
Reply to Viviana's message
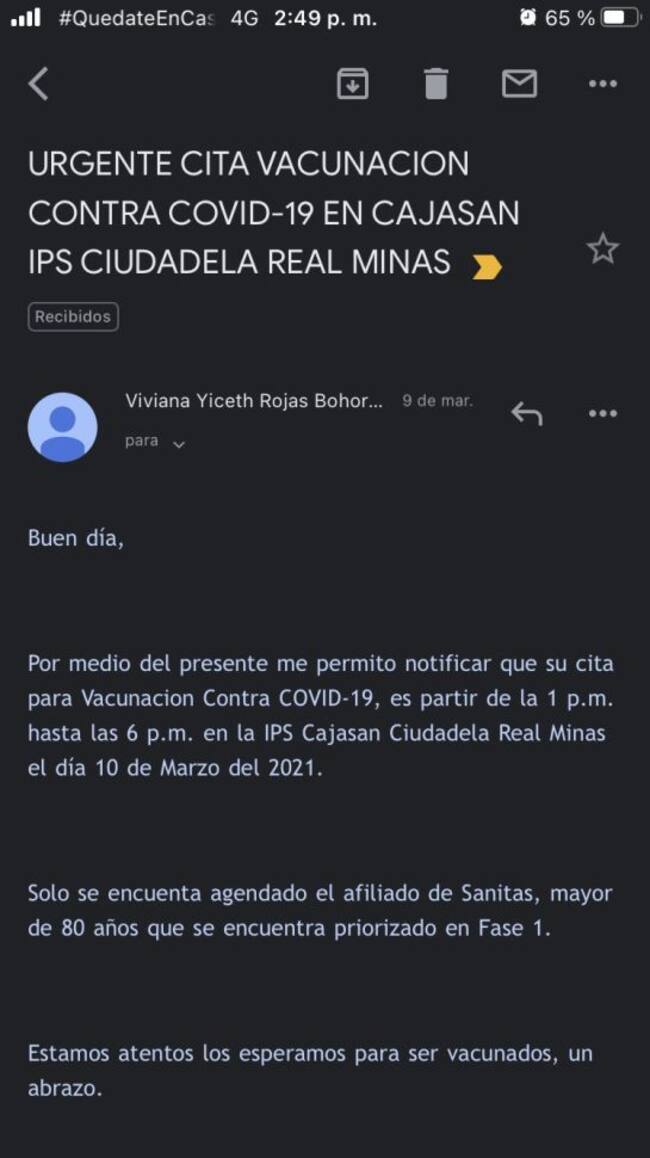point(526,413)
